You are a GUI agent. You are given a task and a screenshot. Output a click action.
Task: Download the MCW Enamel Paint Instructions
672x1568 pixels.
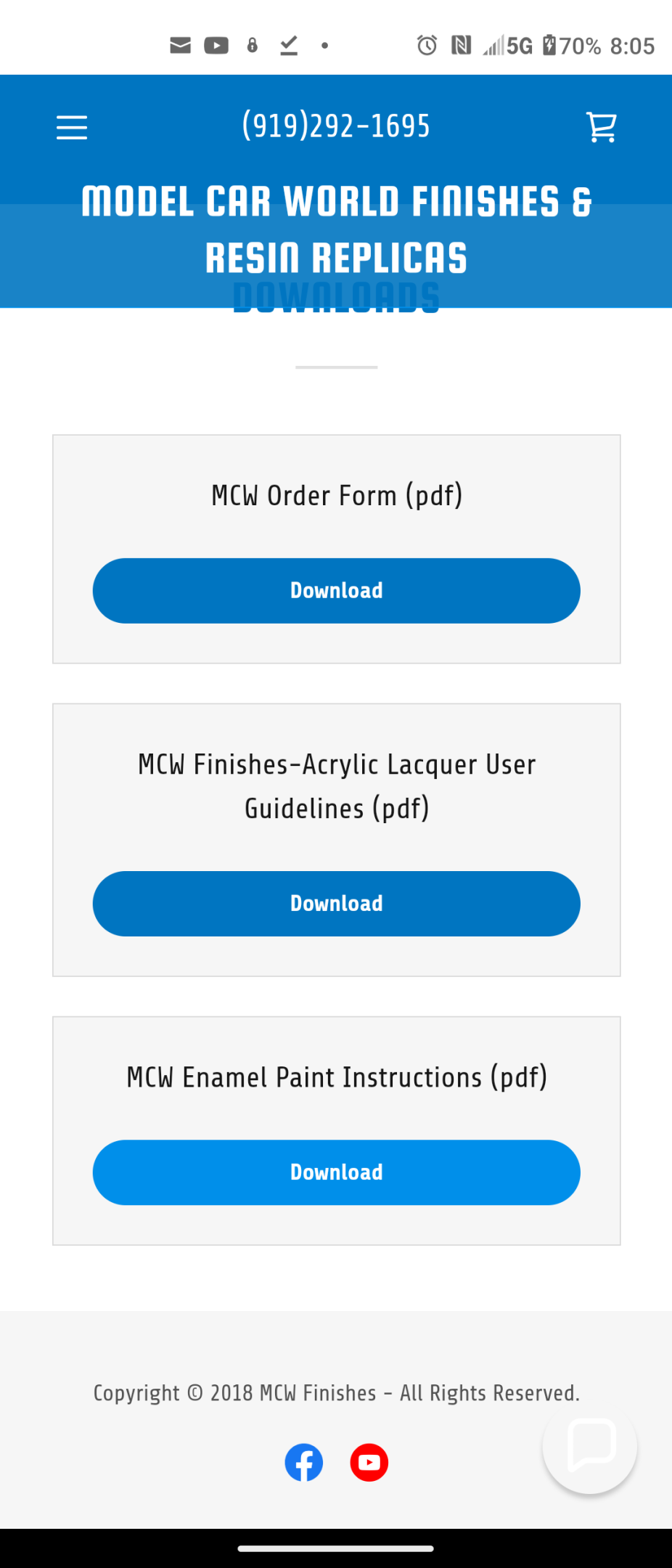(x=336, y=1172)
